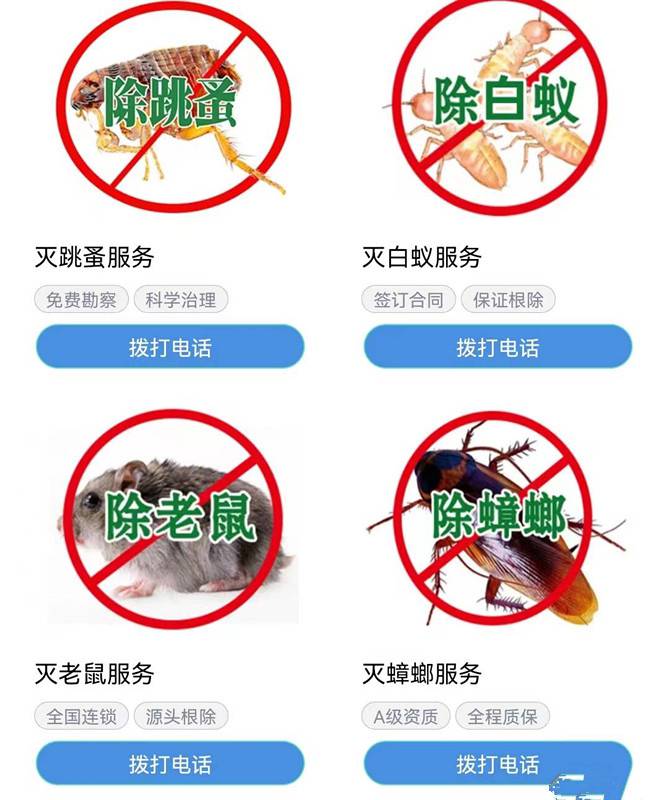Tap 拨打电话 under 灭白蚁服务
Viewport: 668px width, 800px height.
click(497, 348)
